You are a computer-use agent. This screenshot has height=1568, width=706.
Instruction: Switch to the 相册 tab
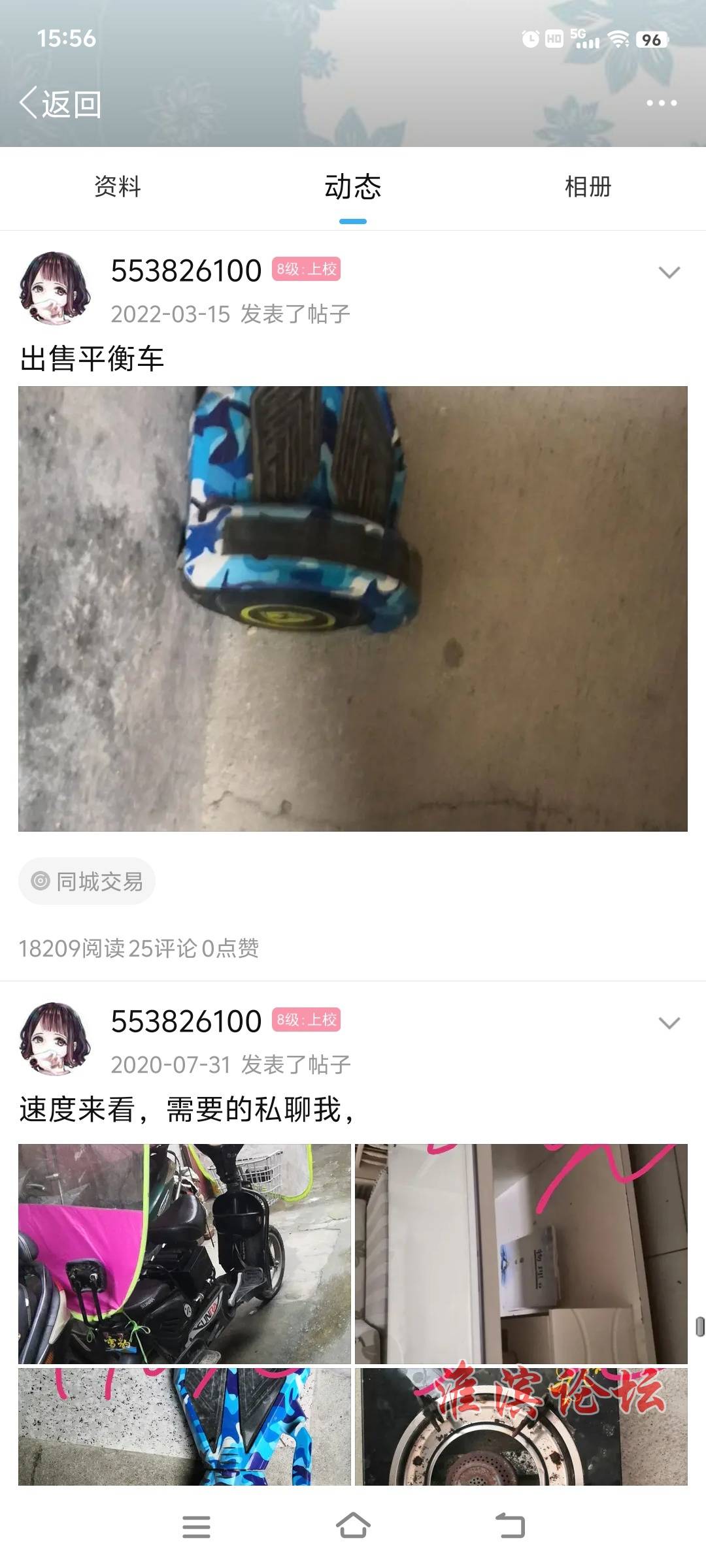(x=588, y=187)
